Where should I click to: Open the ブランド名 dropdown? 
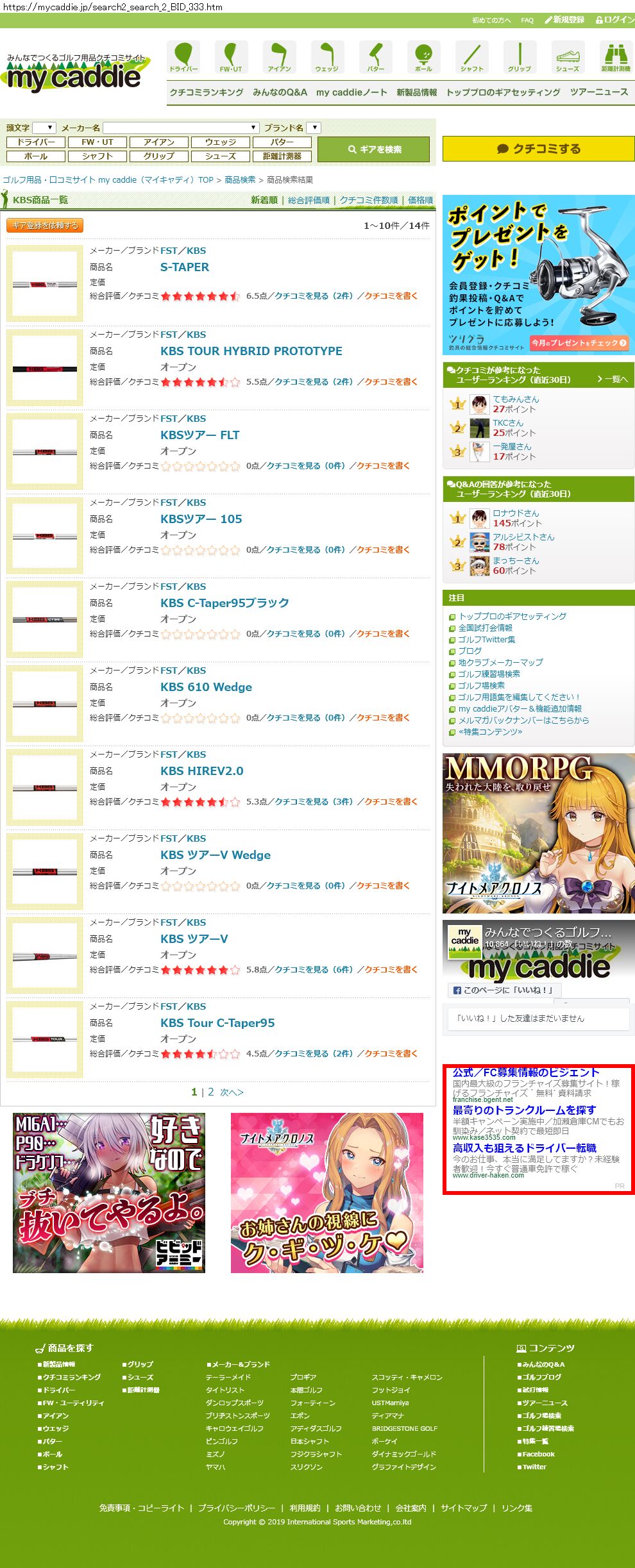tap(313, 128)
